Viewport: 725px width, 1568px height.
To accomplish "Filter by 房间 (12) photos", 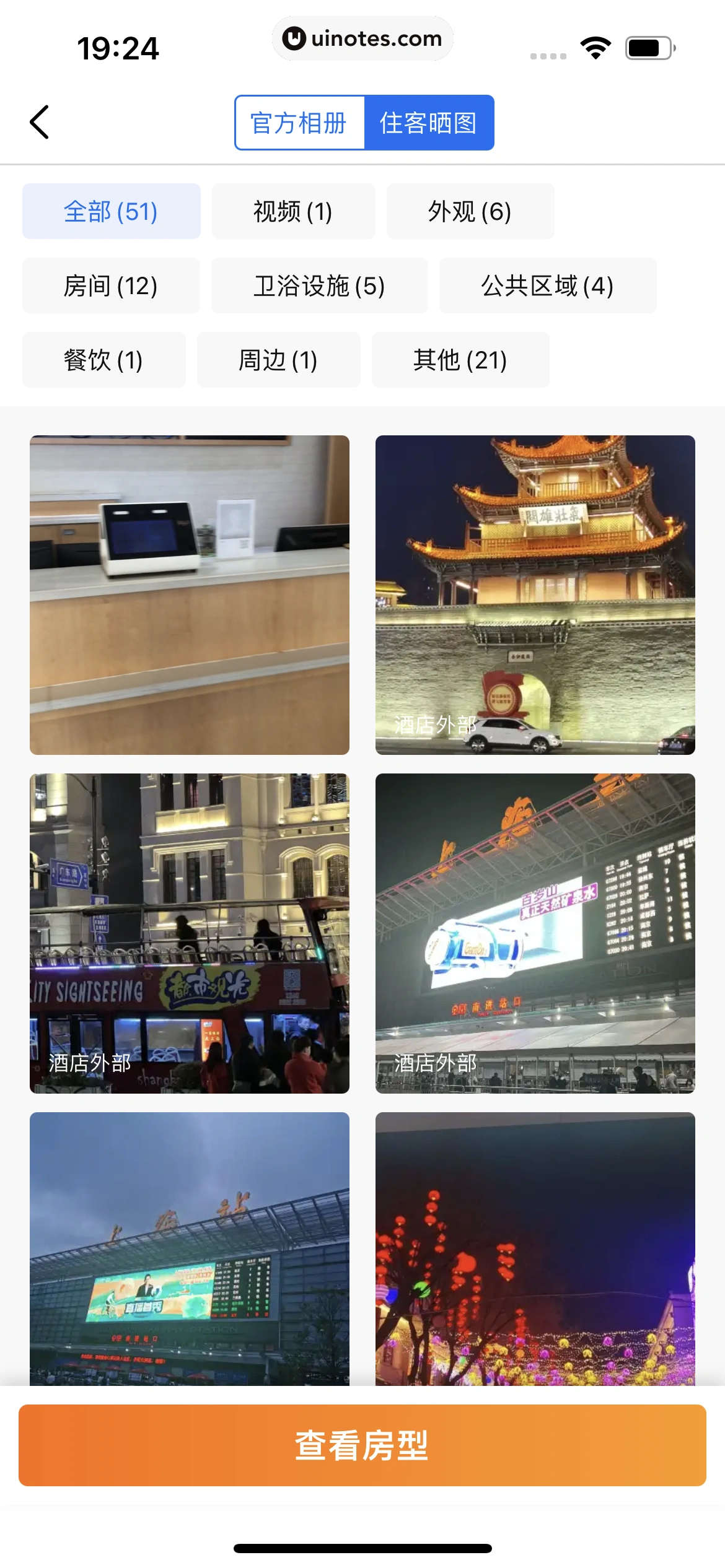I will click(x=111, y=285).
